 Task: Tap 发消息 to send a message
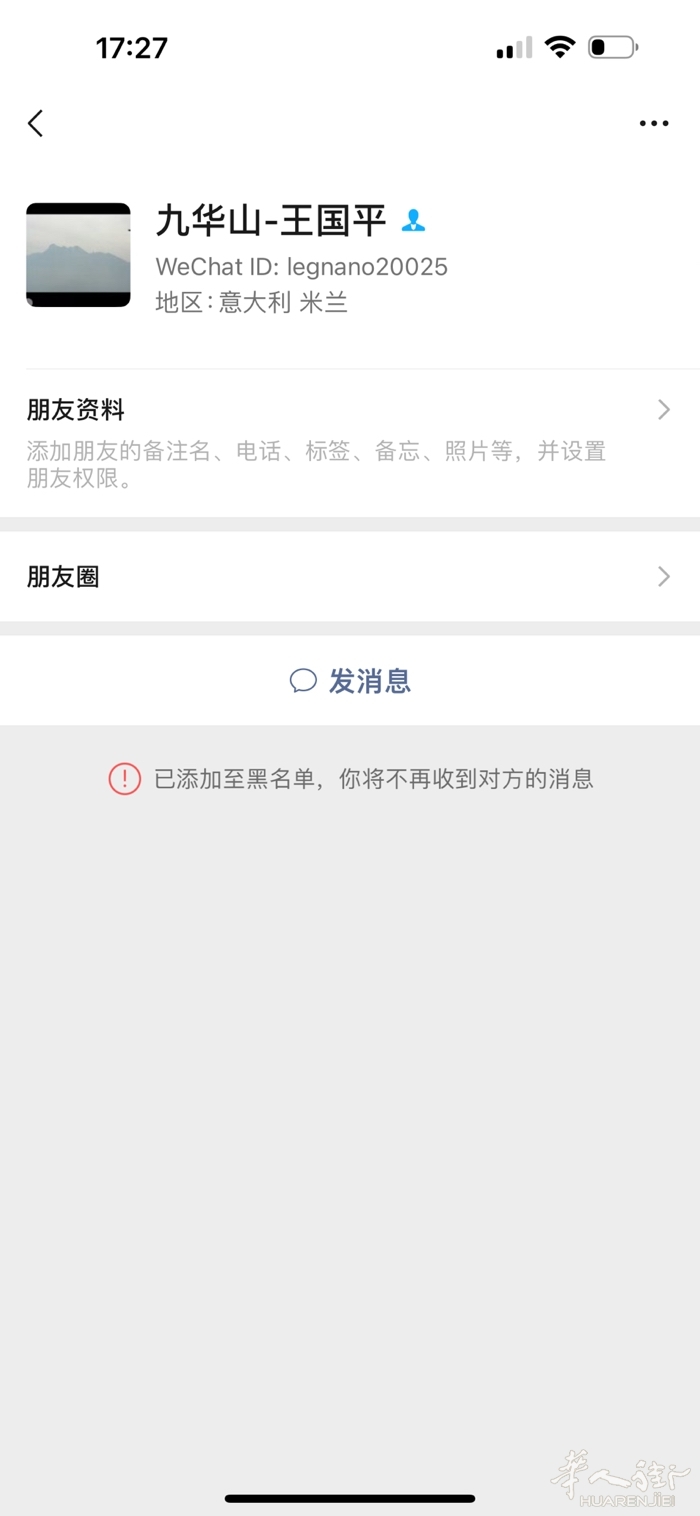[x=351, y=681]
